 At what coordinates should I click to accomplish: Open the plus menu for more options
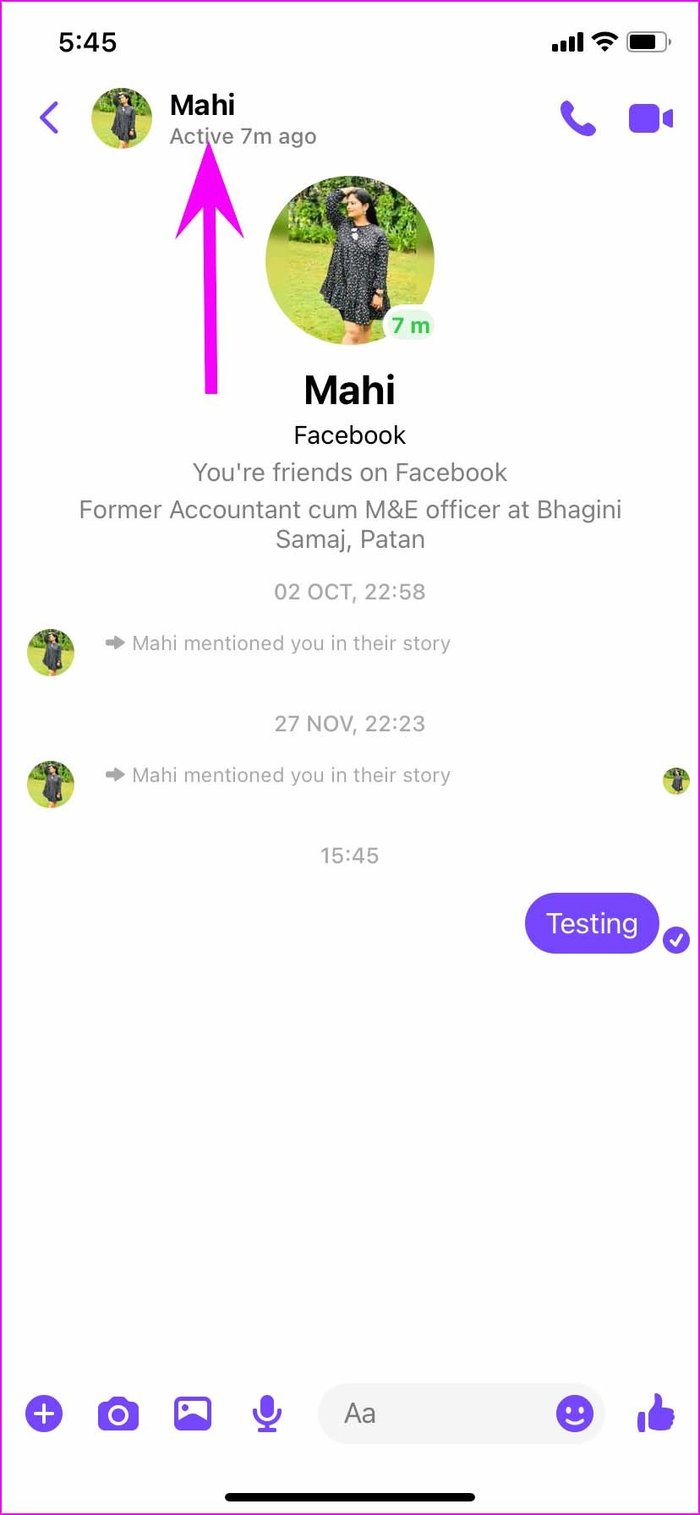(x=44, y=1414)
